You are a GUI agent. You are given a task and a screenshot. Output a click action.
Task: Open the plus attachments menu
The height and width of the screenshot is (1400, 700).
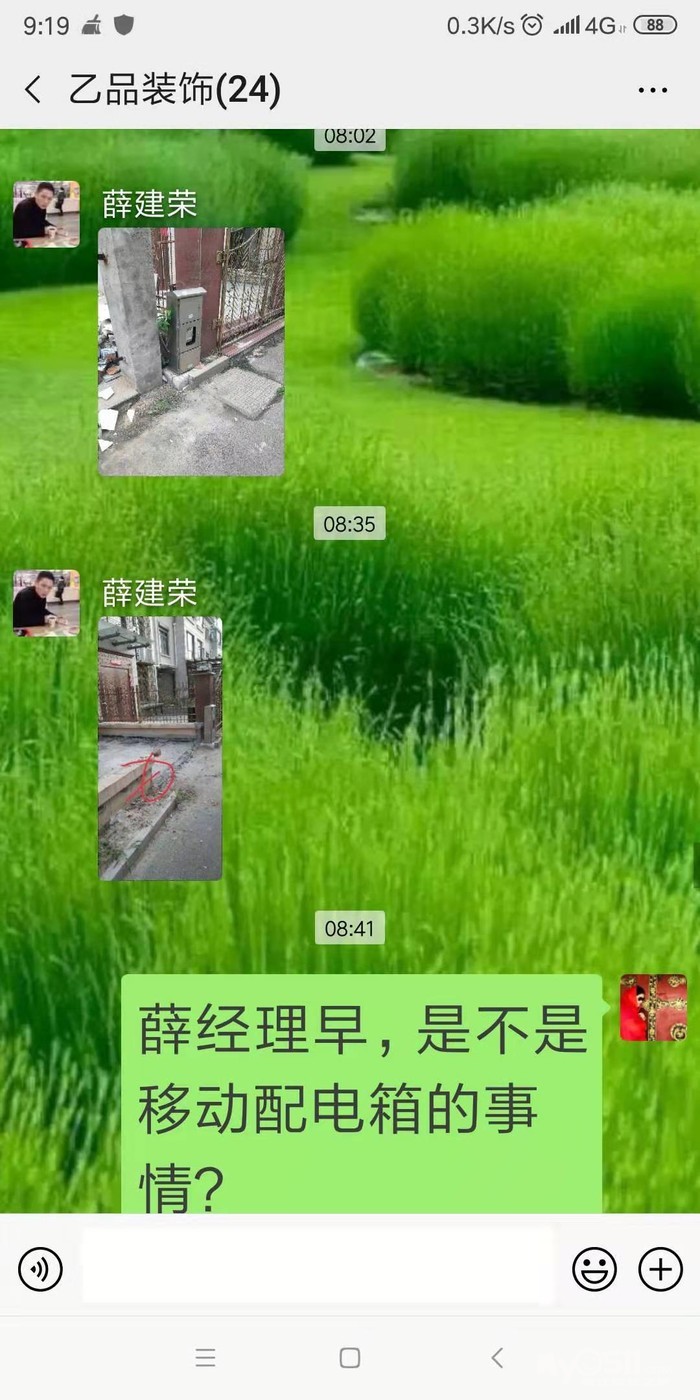pos(660,1270)
